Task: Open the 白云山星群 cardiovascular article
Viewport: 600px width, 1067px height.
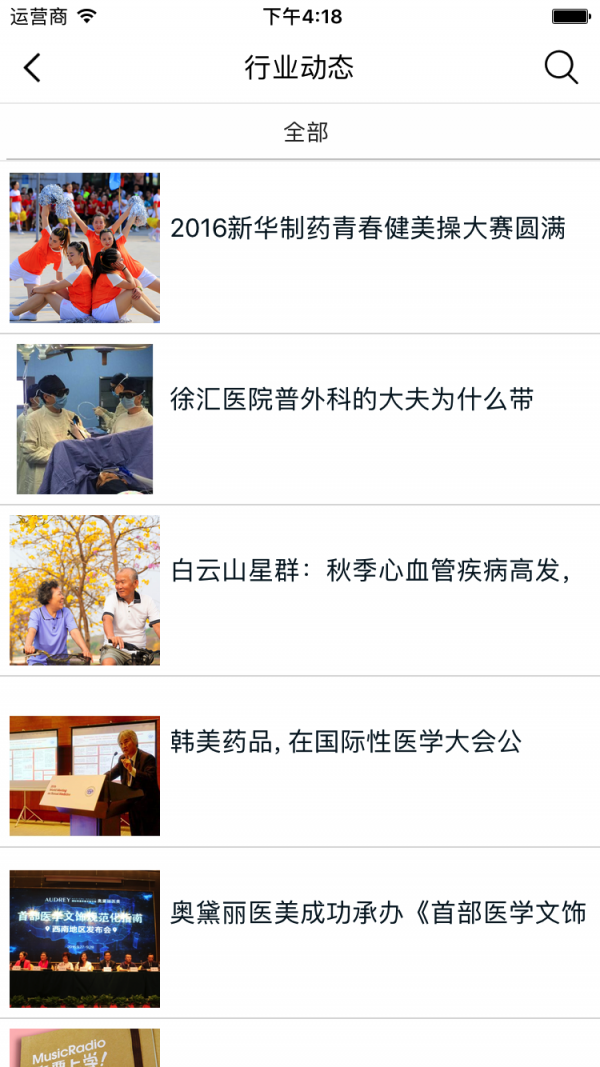Action: pos(370,572)
